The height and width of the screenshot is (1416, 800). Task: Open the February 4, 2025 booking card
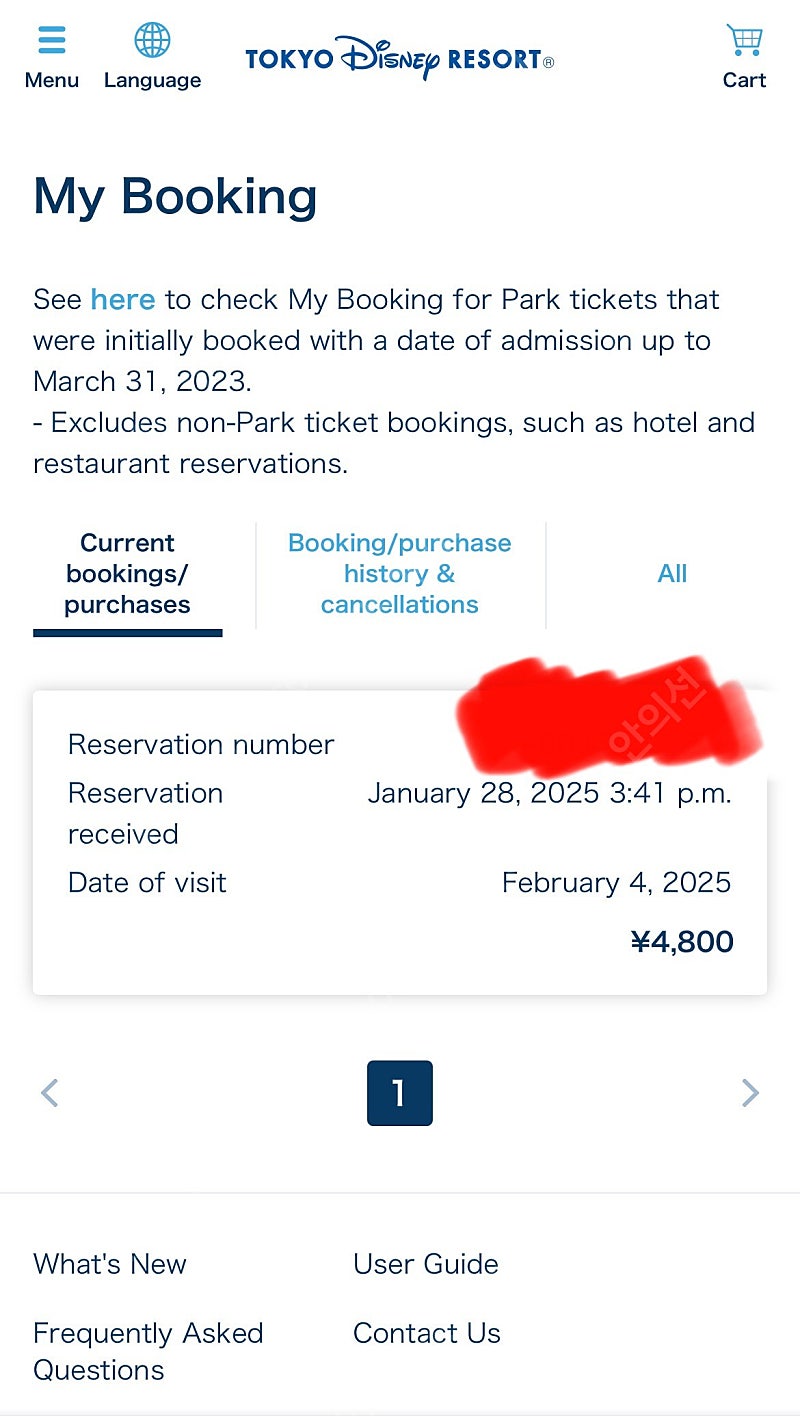(400, 842)
